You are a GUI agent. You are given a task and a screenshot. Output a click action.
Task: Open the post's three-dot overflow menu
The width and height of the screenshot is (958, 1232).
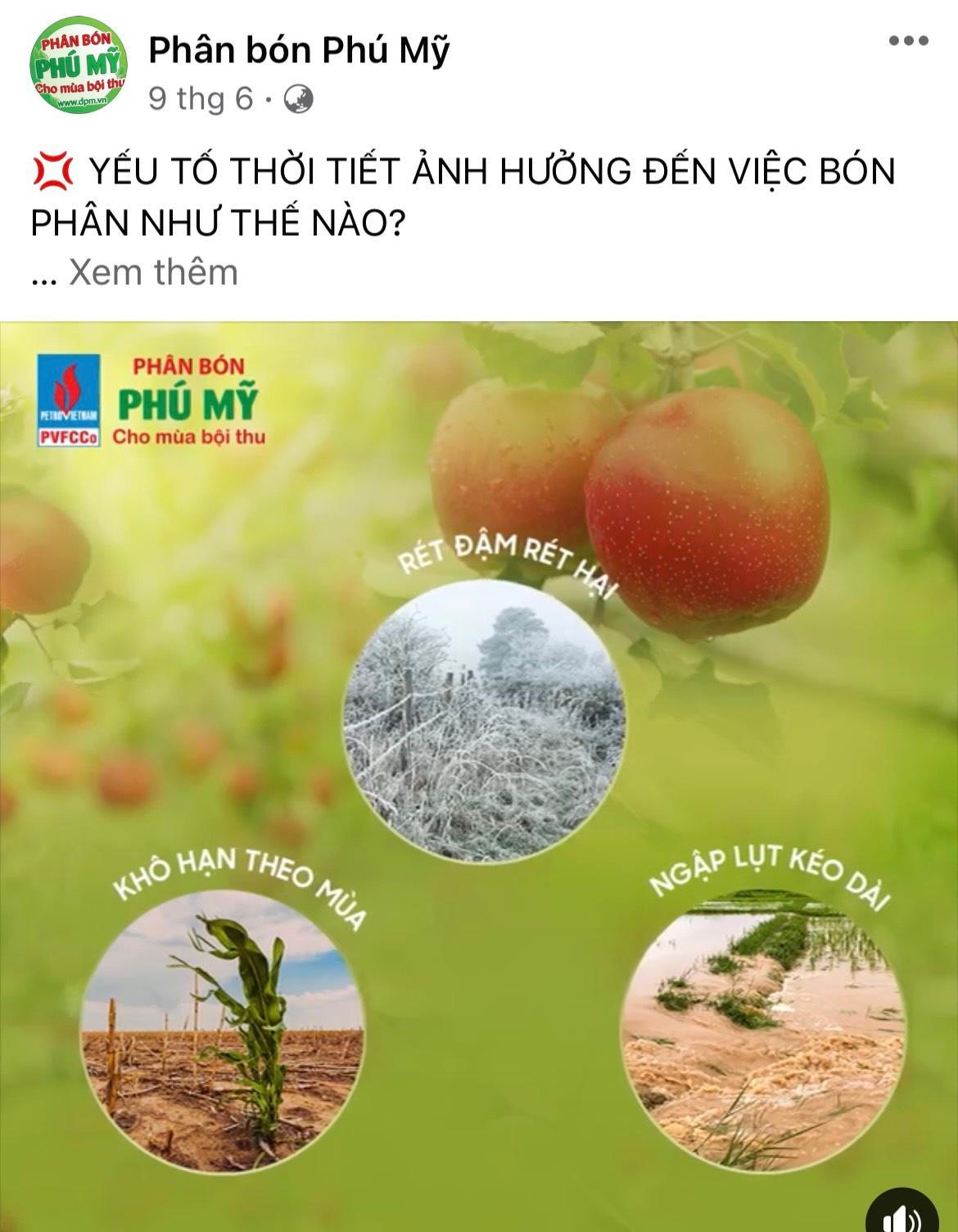908,41
